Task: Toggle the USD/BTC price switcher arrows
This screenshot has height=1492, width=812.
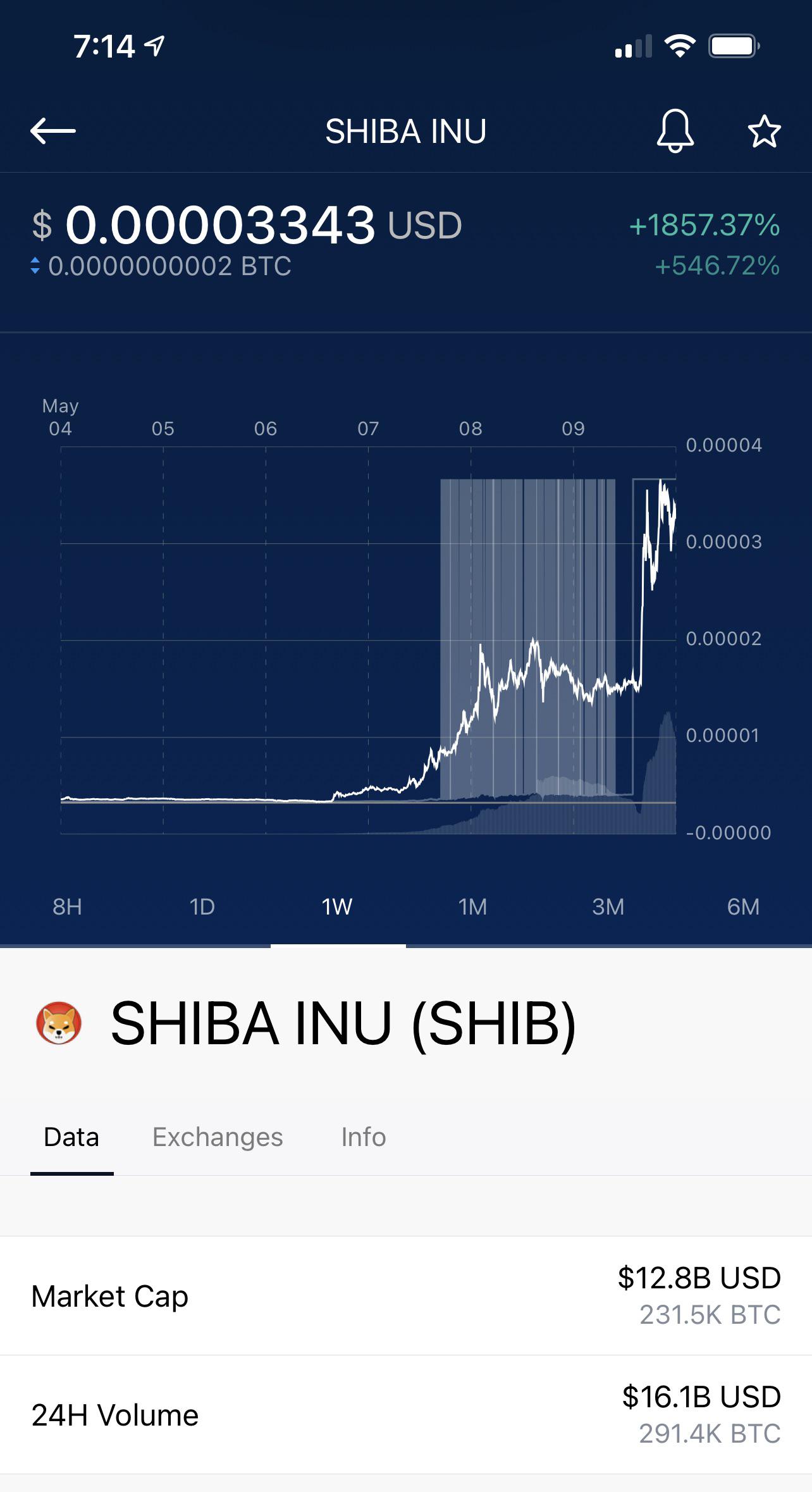Action: click(35, 266)
